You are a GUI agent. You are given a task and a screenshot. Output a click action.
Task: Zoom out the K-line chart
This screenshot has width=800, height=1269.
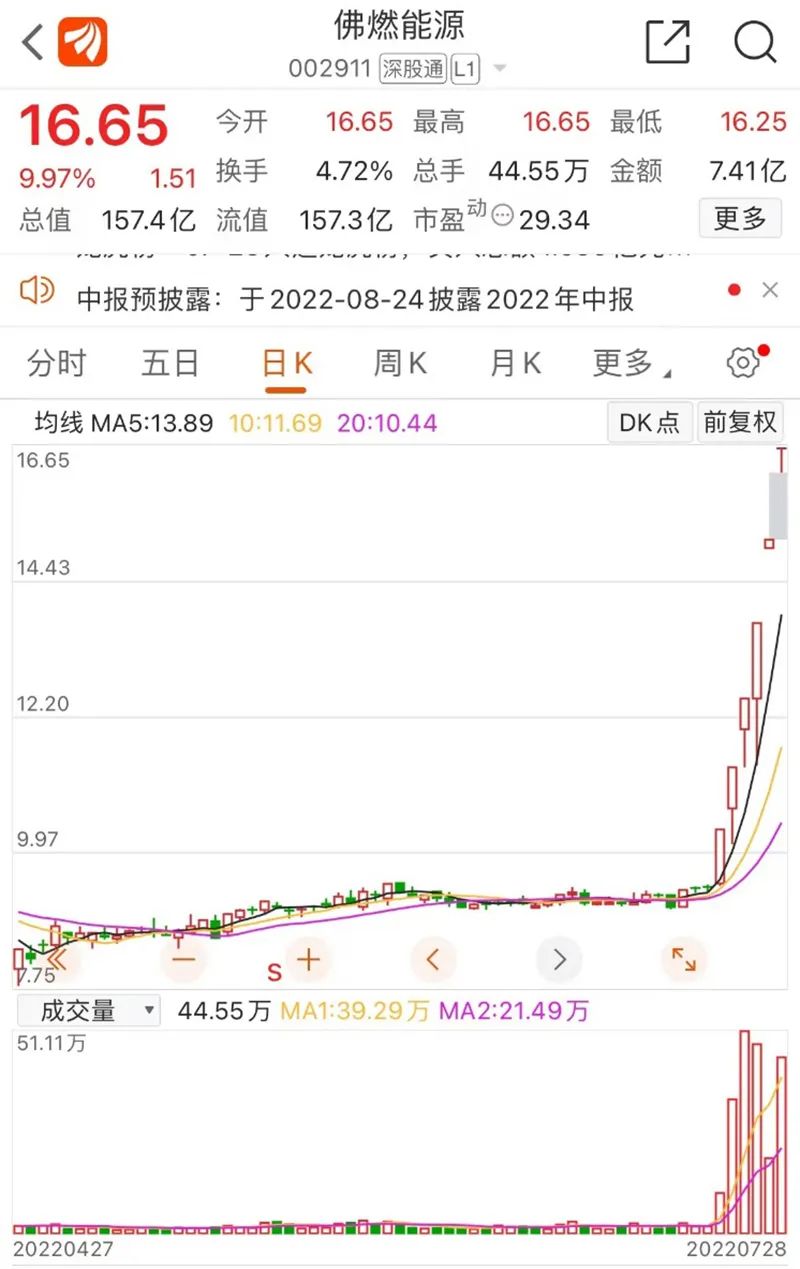[183, 960]
